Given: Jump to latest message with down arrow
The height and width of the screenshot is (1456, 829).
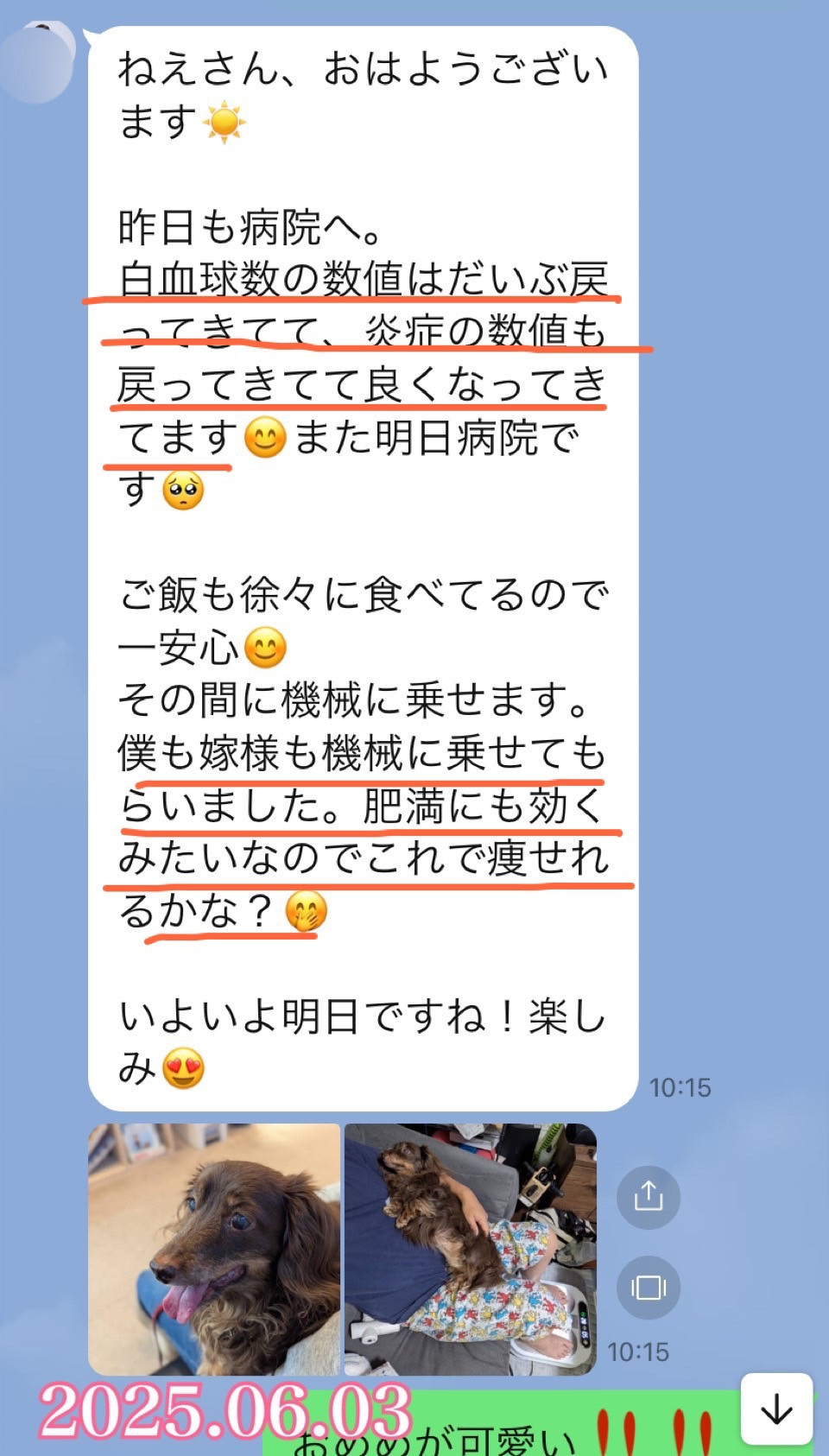Looking at the screenshot, I should coord(777,1409).
